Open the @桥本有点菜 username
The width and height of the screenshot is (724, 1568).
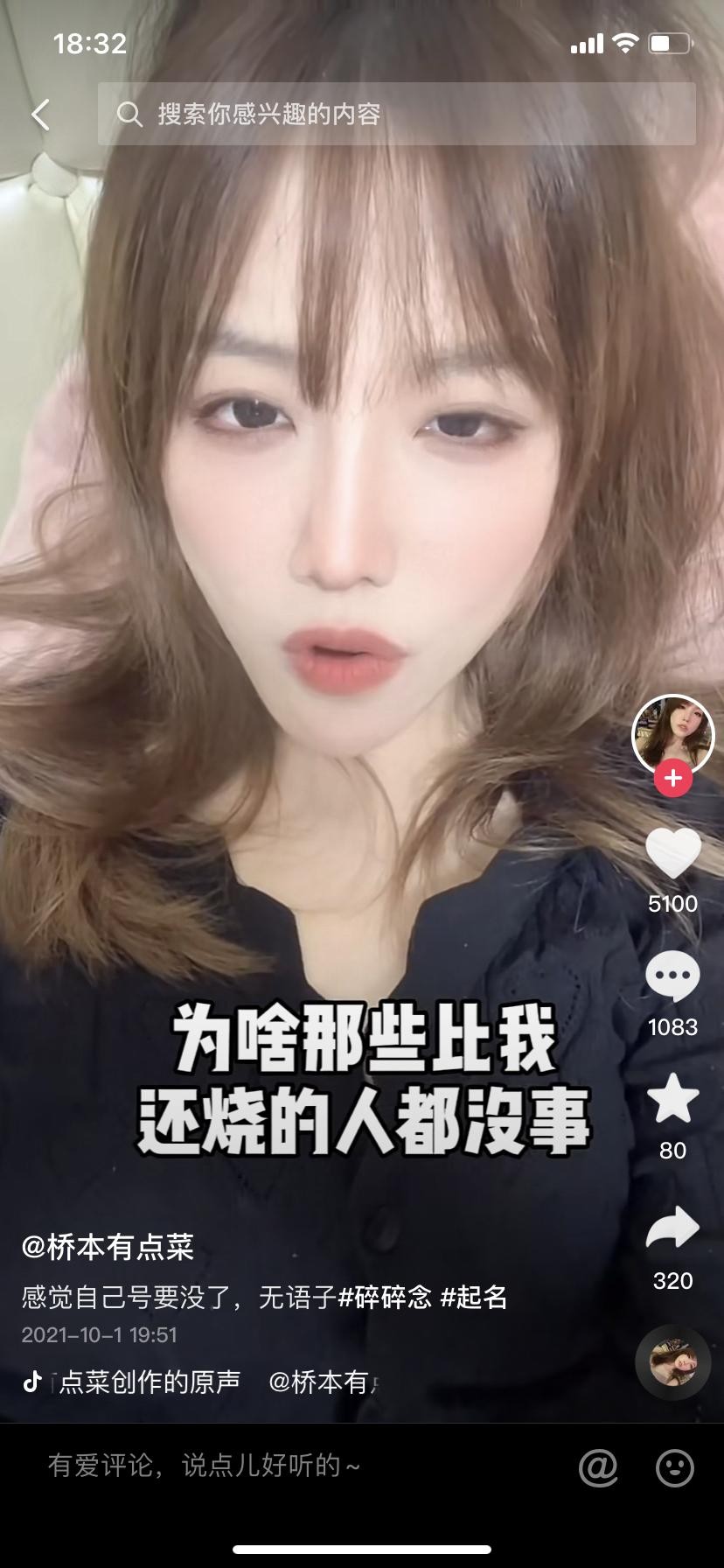coord(108,1247)
